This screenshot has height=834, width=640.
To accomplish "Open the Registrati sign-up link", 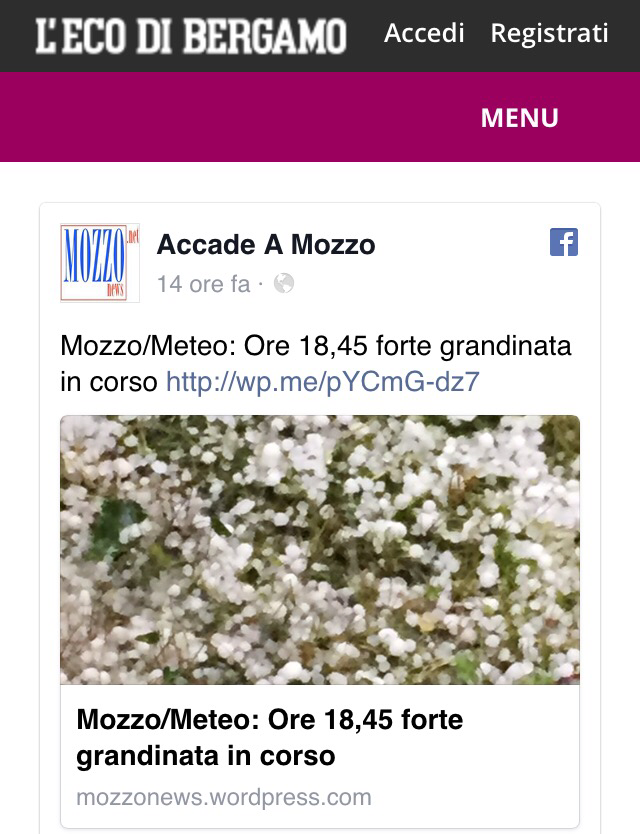I will pos(549,33).
